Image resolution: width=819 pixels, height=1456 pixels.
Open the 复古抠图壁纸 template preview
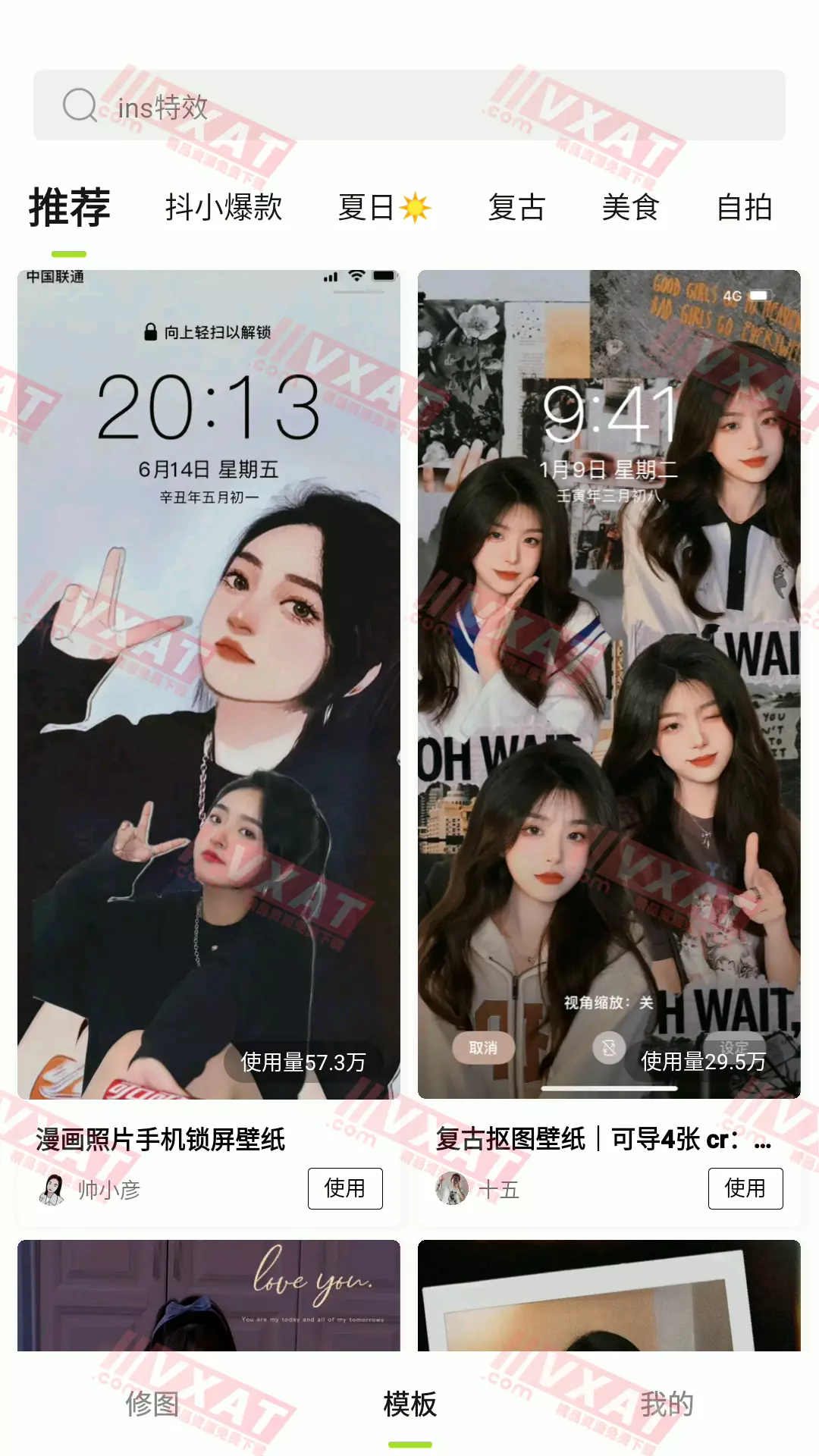pos(609,682)
